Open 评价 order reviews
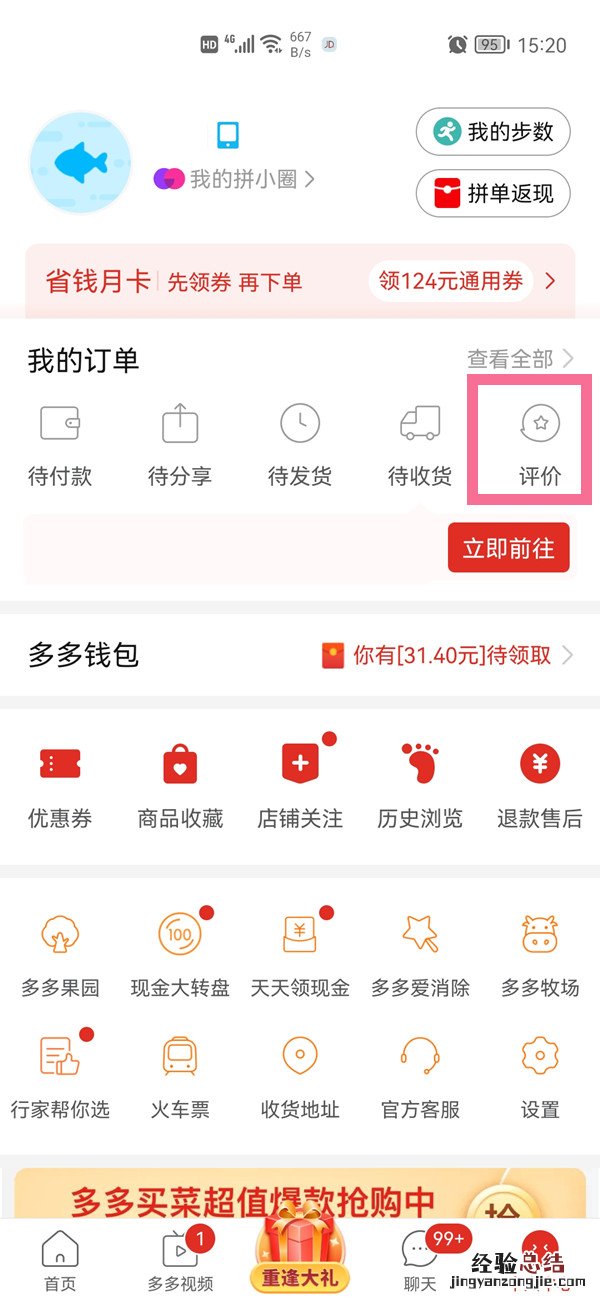The height and width of the screenshot is (1300, 600). (x=540, y=443)
